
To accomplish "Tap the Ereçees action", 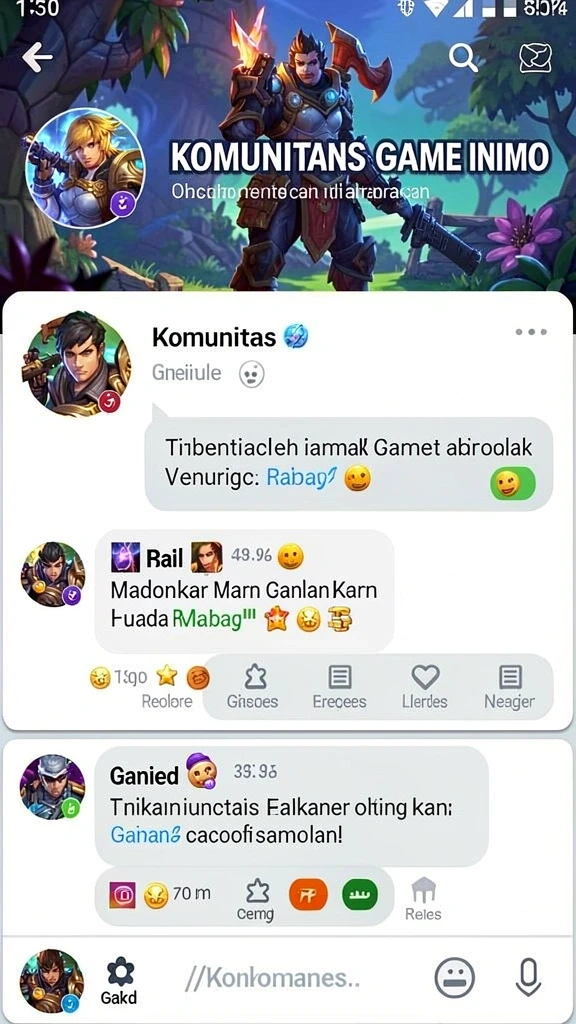I will pos(339,688).
